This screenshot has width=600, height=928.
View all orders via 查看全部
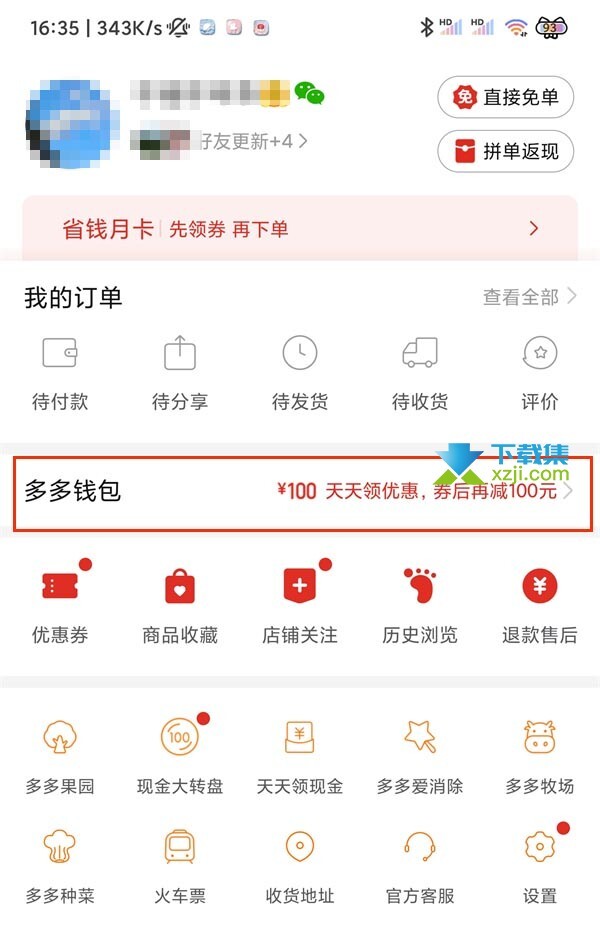(529, 297)
